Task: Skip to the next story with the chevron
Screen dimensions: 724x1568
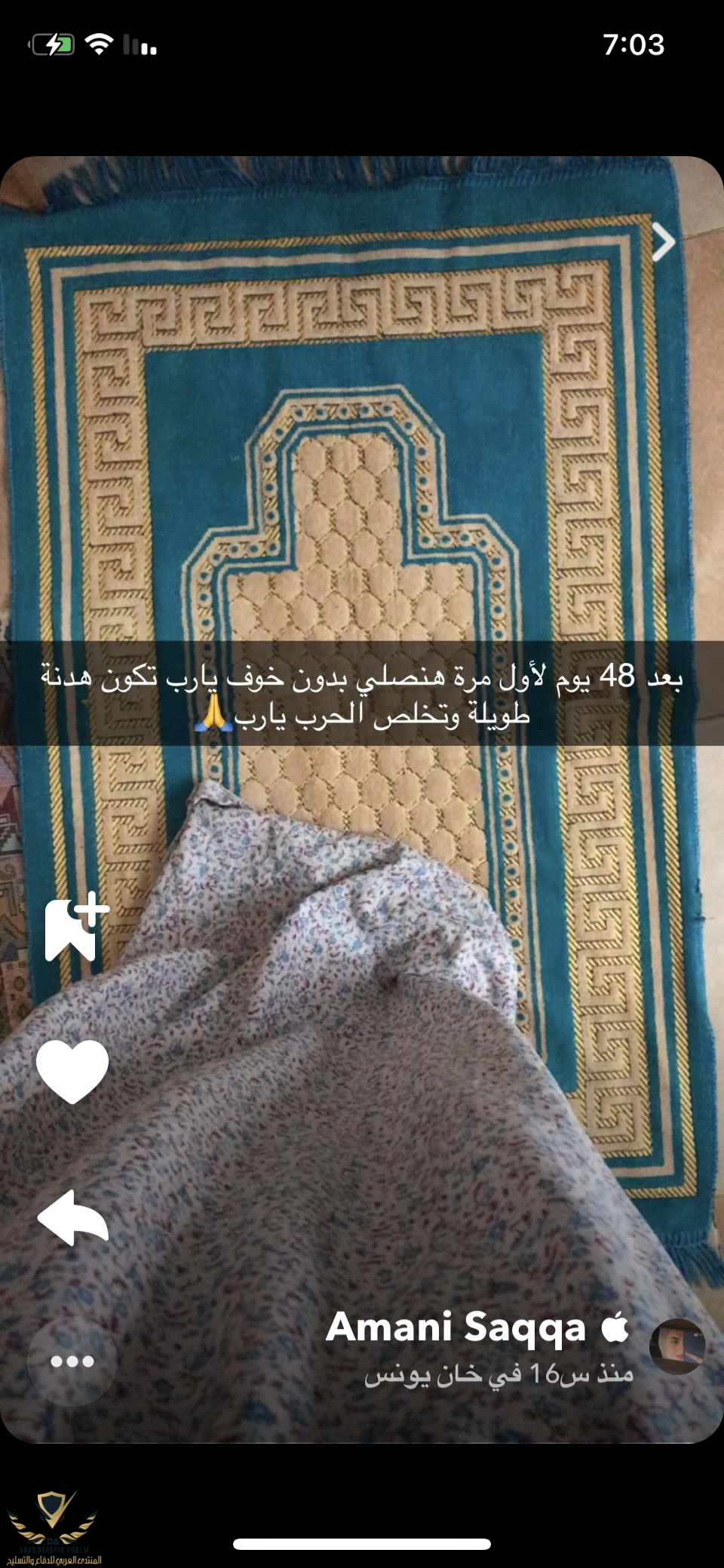Action: click(x=663, y=242)
